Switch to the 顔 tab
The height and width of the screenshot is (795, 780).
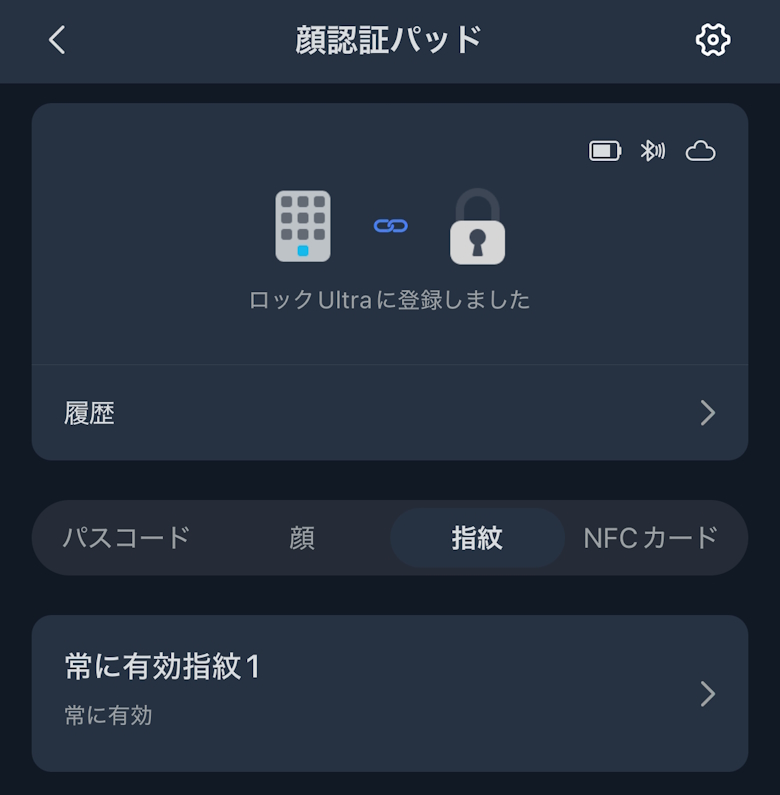302,538
